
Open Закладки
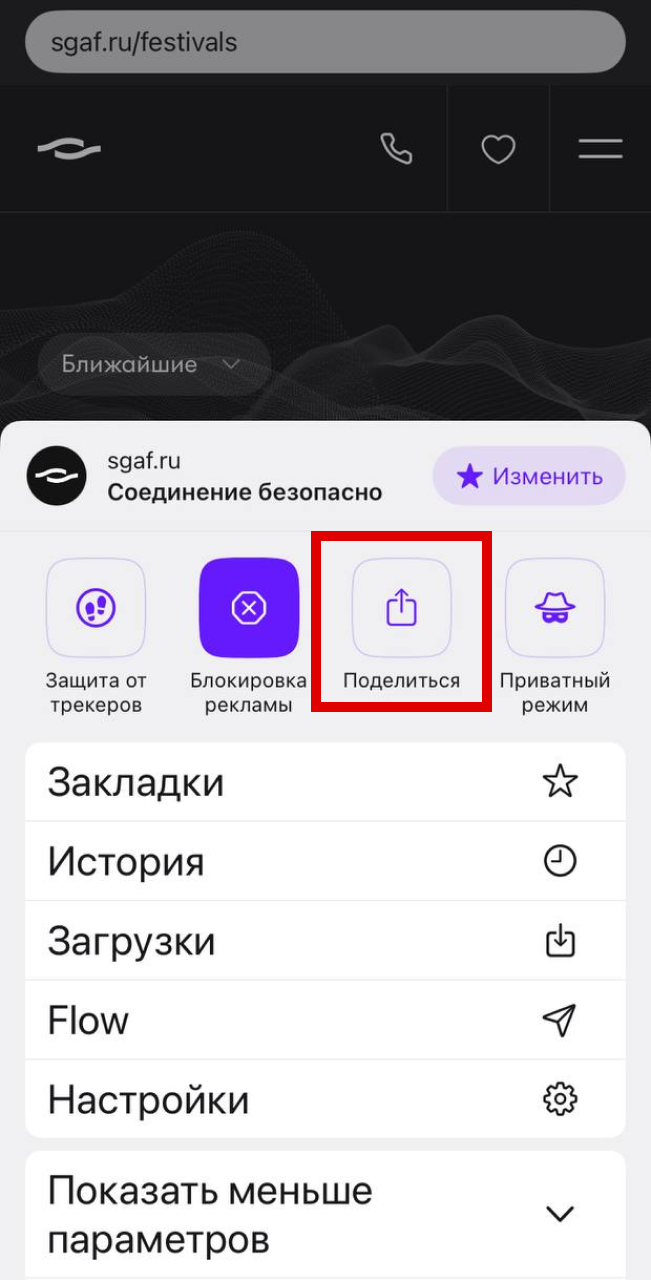coord(325,782)
